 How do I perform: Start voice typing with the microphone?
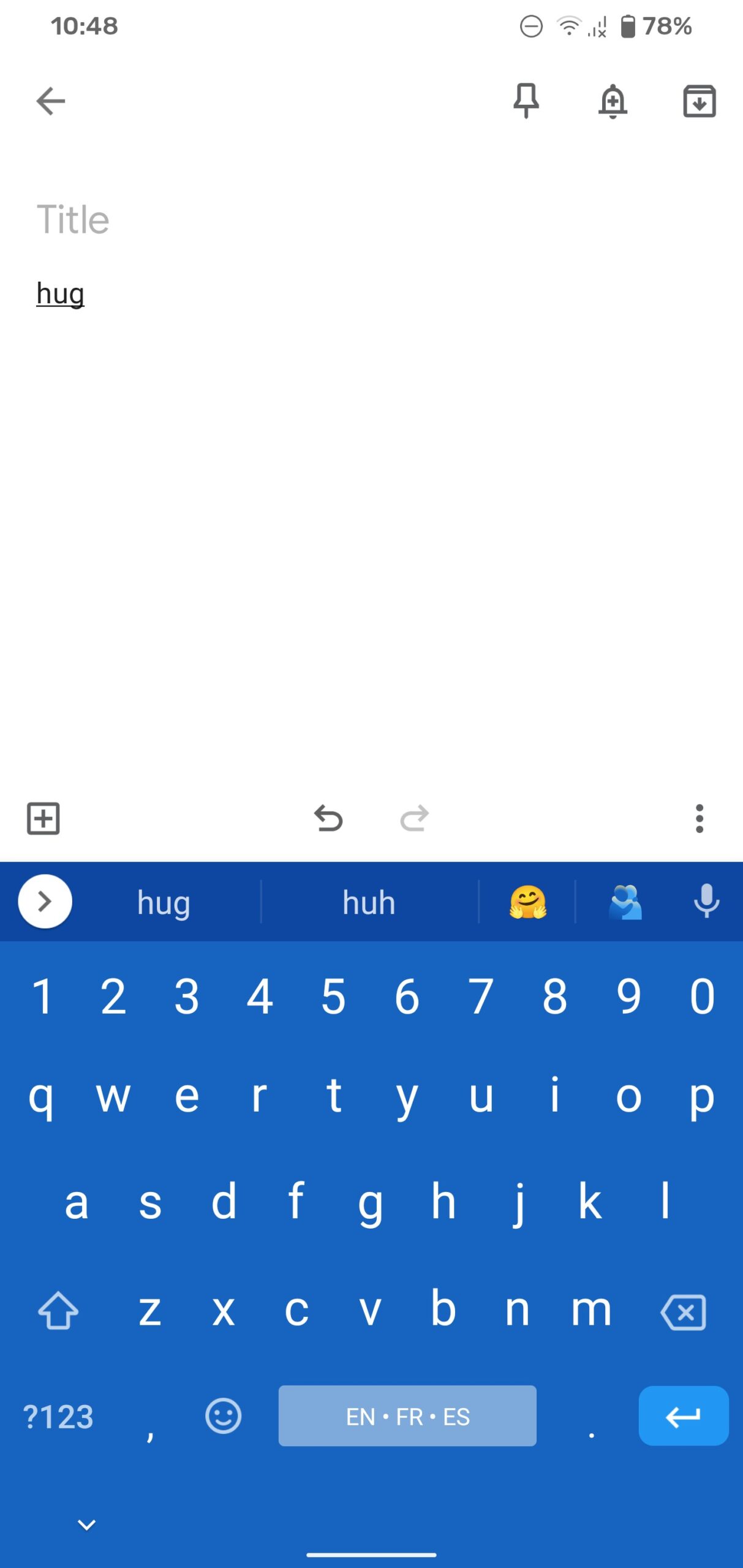pos(706,901)
